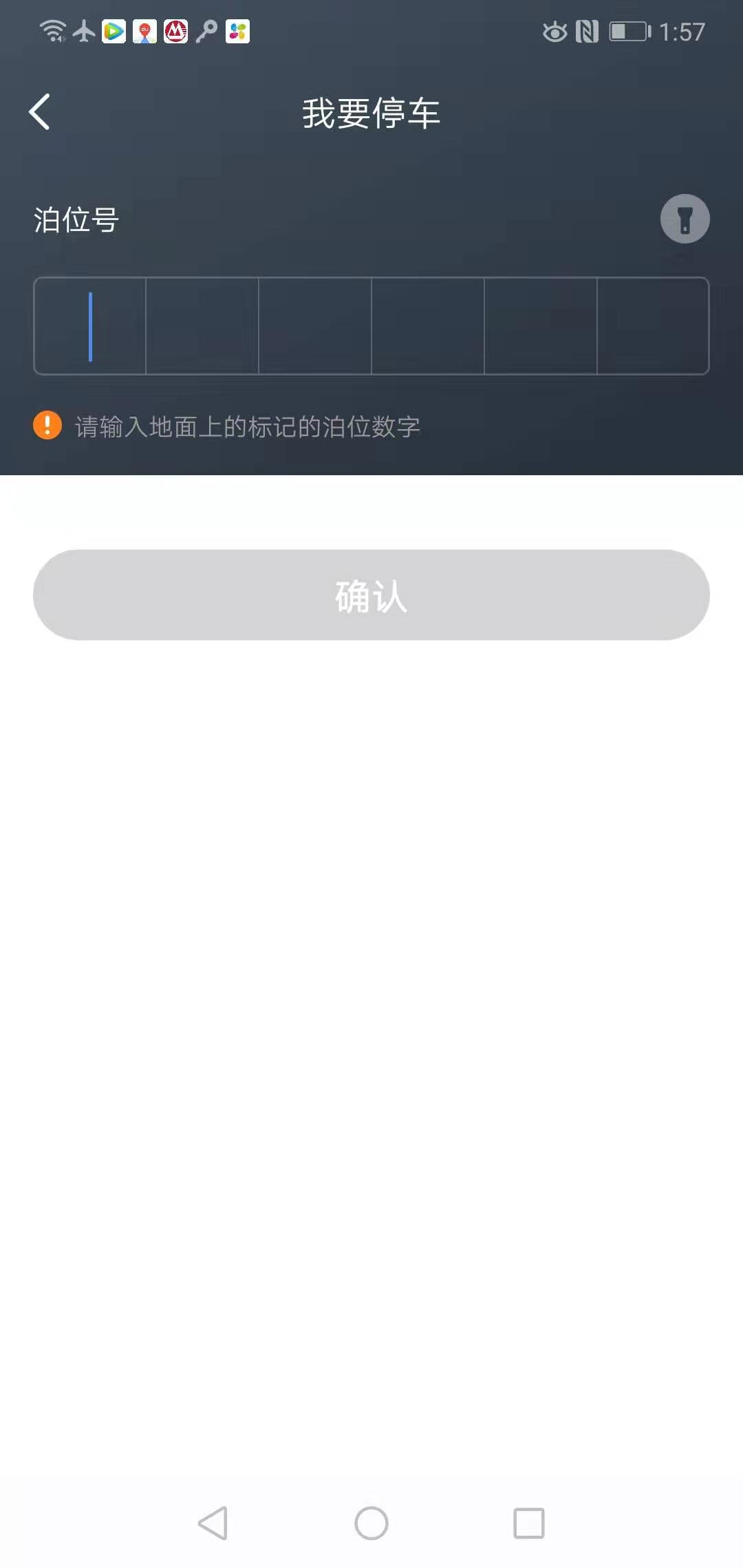The image size is (743, 1568).
Task: Tap the key-shaped notification icon
Action: 206,31
